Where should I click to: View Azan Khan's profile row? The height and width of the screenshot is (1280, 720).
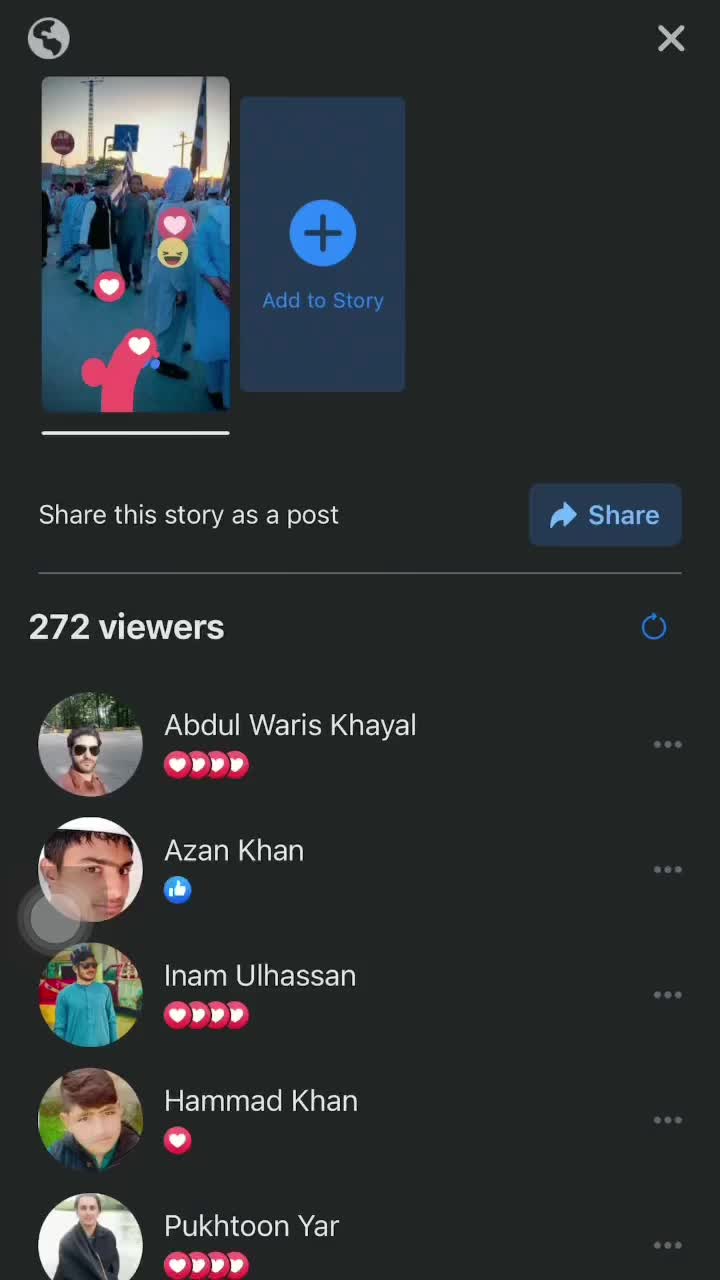(234, 851)
